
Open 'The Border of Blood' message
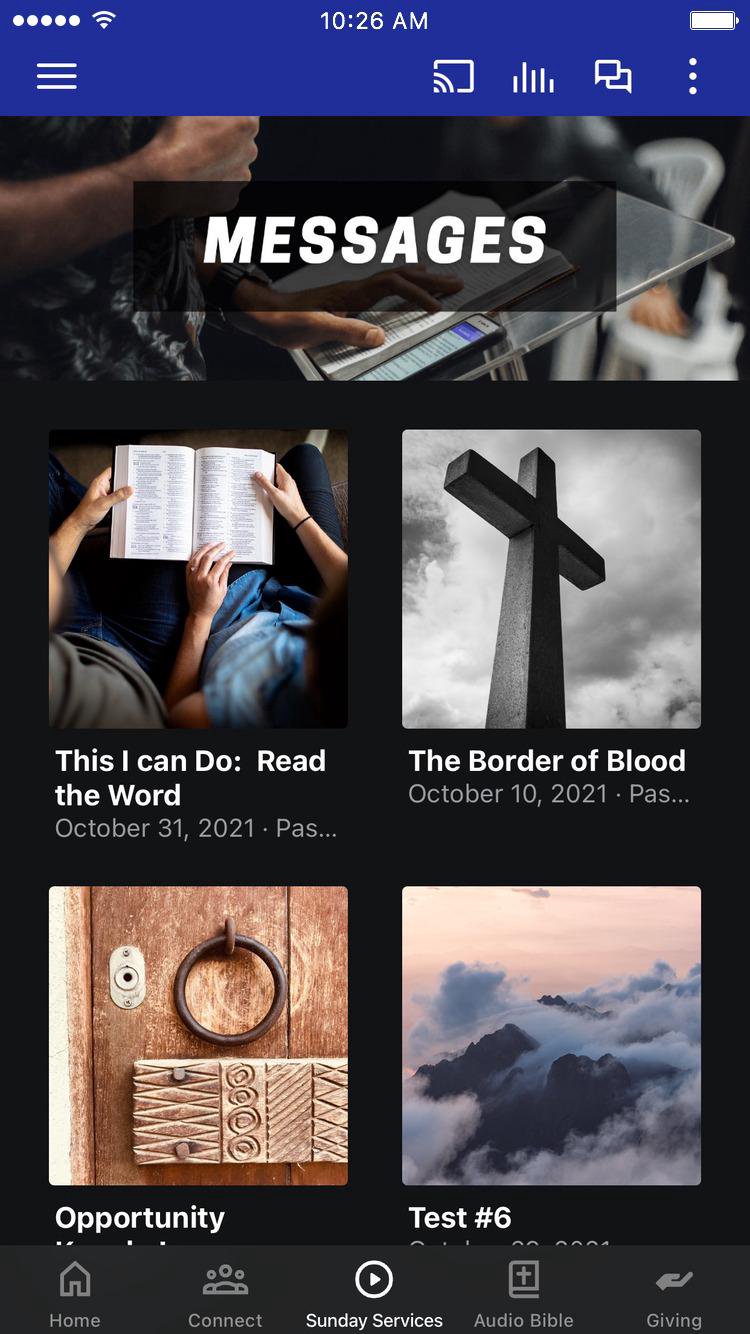tap(551, 579)
